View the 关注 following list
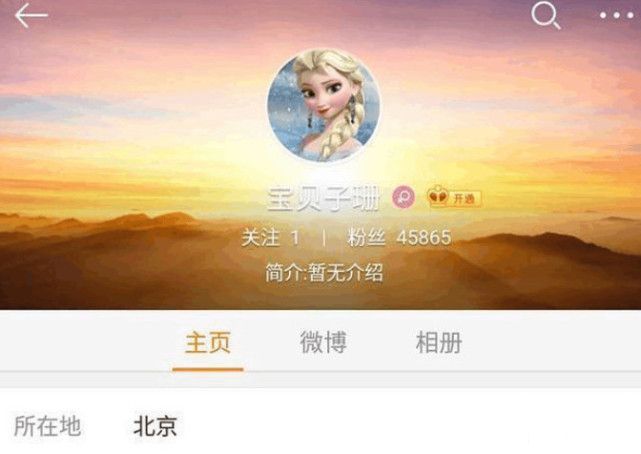Image resolution: width=641 pixels, height=454 pixels. click(271, 238)
